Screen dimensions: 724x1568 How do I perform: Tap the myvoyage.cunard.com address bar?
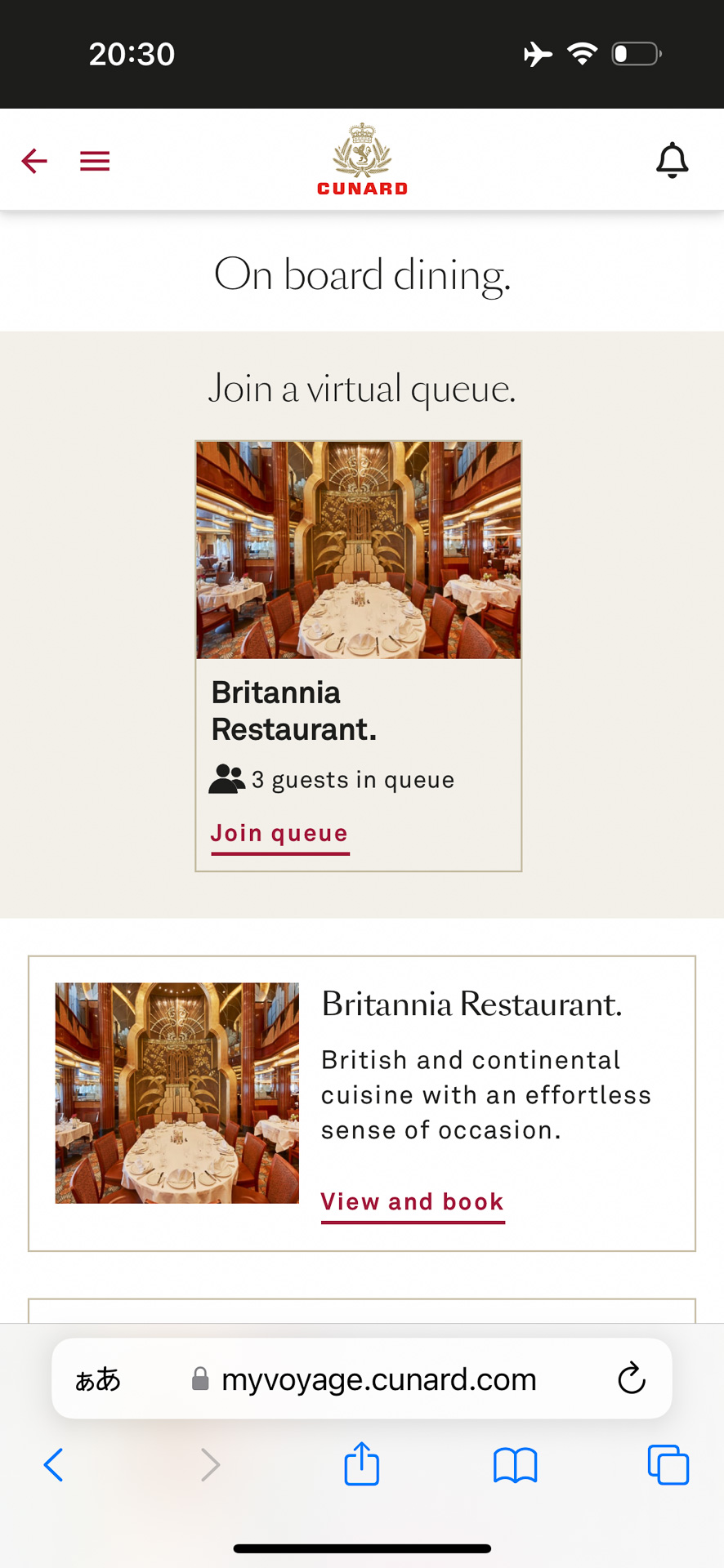coord(378,1379)
